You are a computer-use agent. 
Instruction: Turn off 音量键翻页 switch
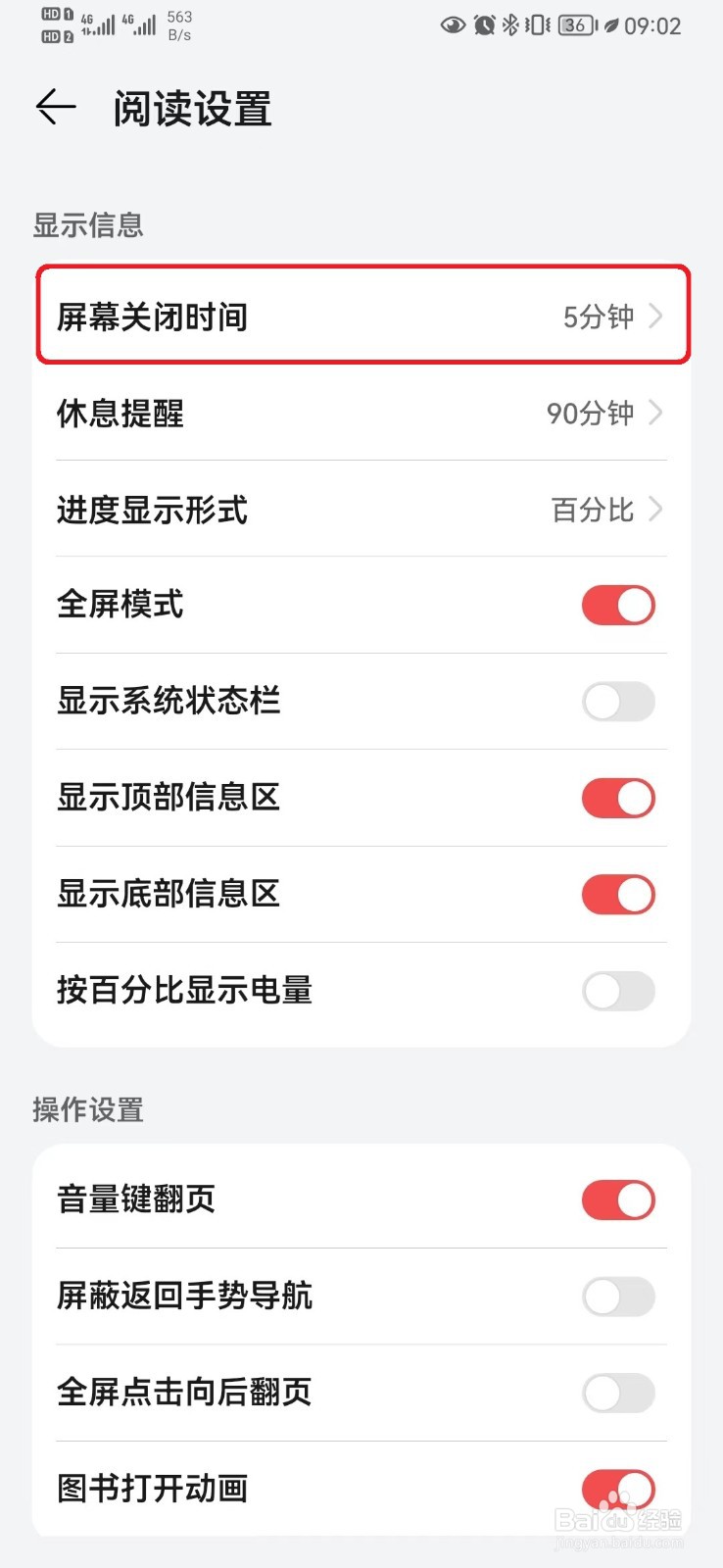click(618, 1200)
